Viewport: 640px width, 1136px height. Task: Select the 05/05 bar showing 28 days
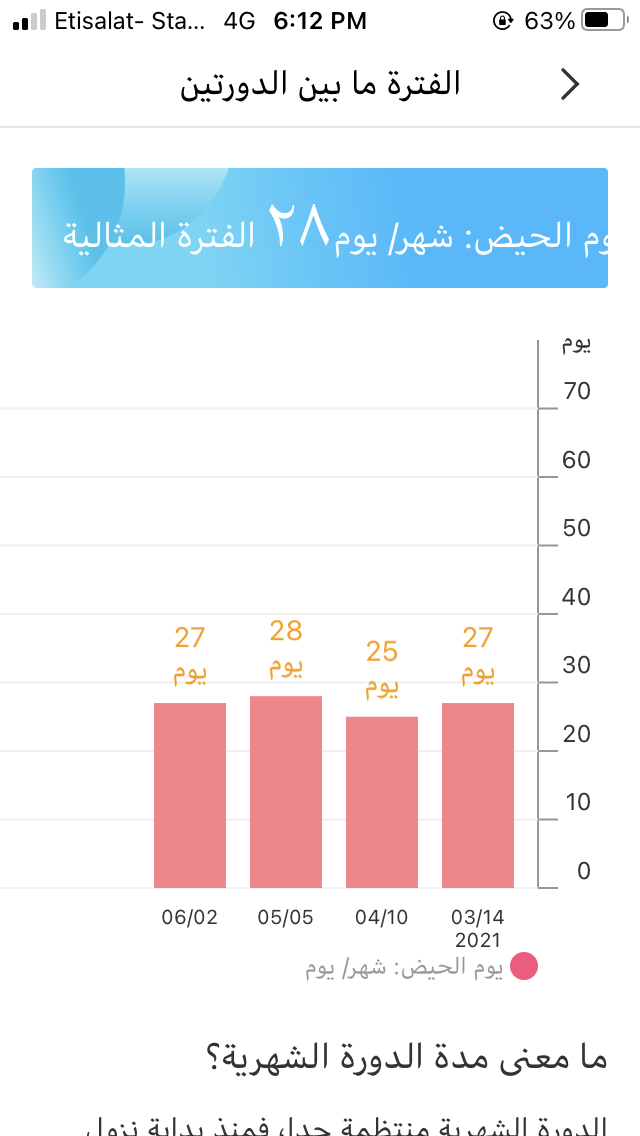286,791
